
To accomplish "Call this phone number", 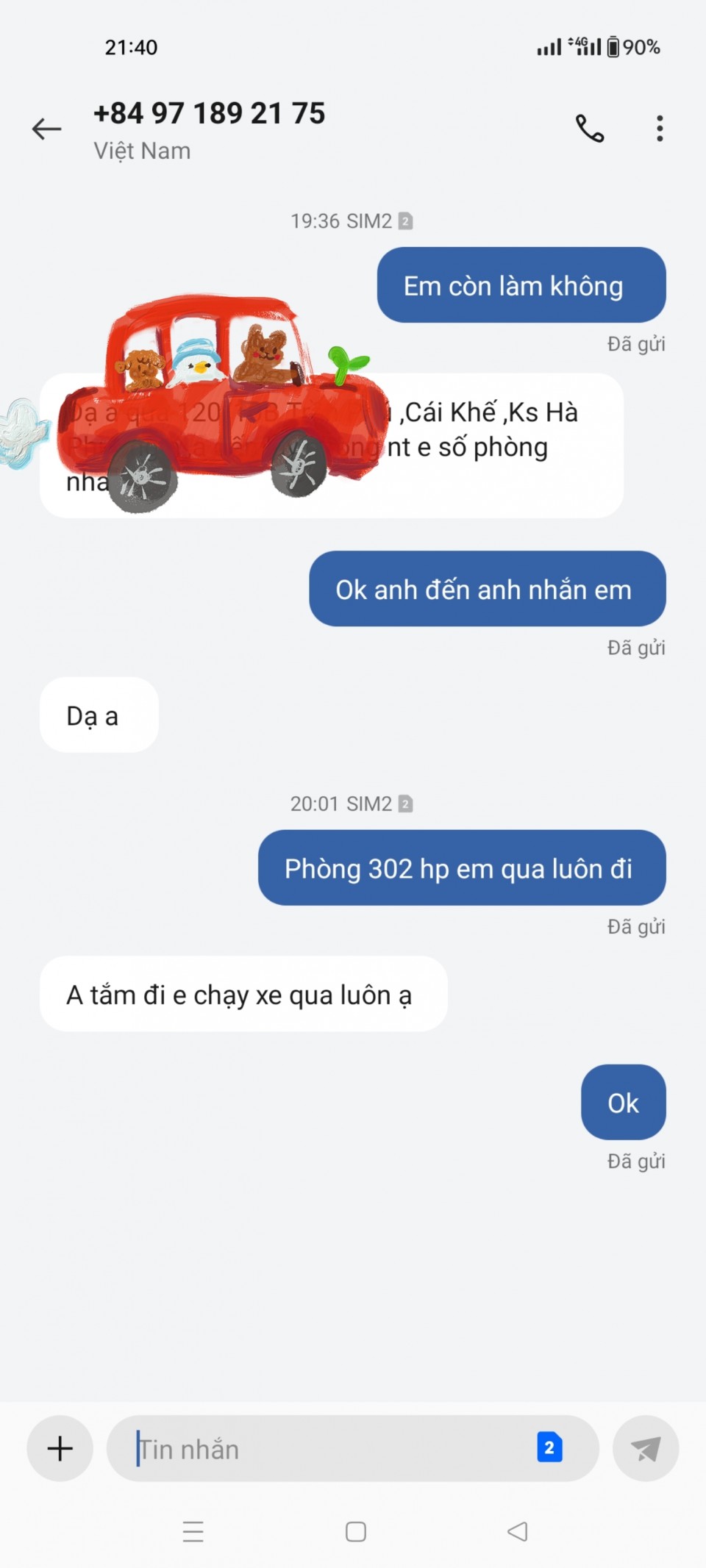I will [x=589, y=129].
